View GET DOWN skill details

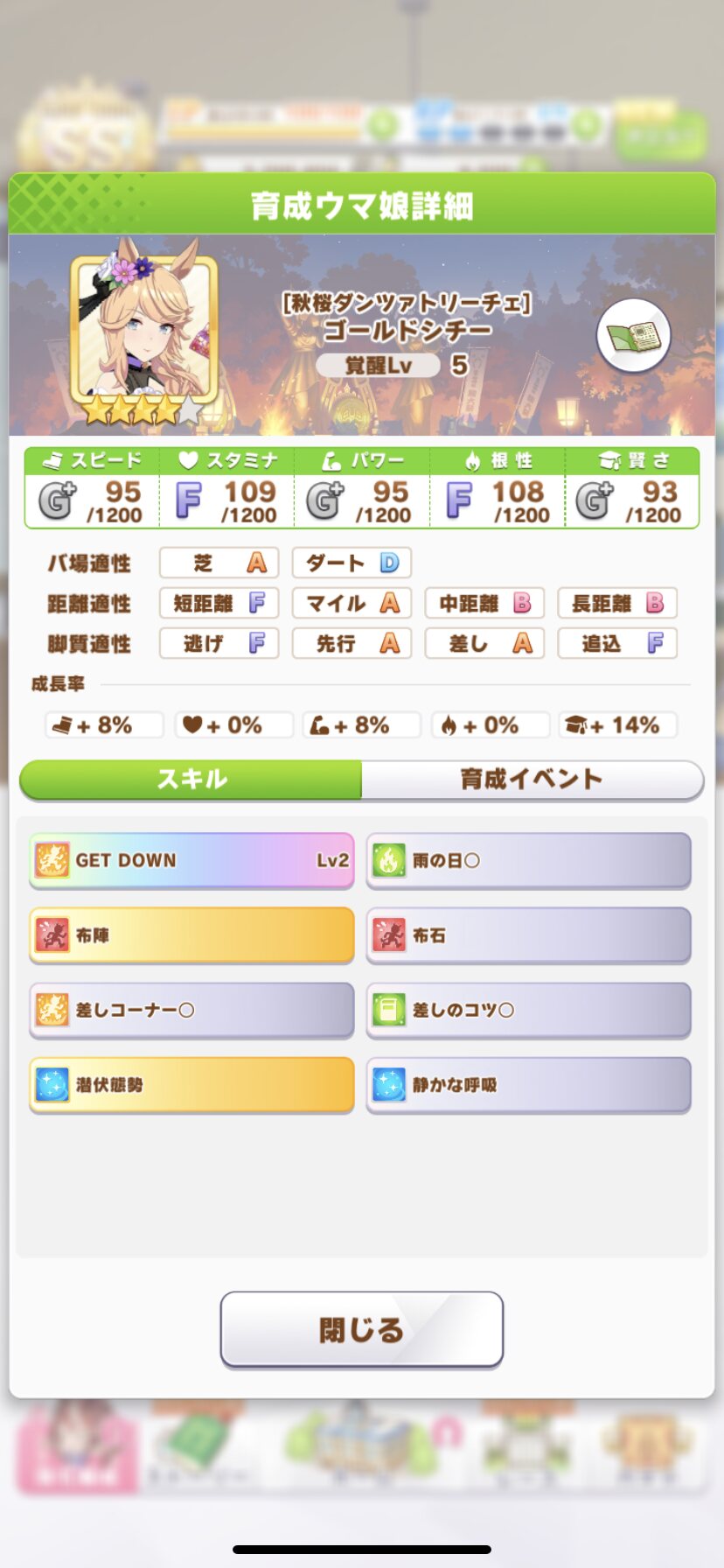tap(191, 860)
